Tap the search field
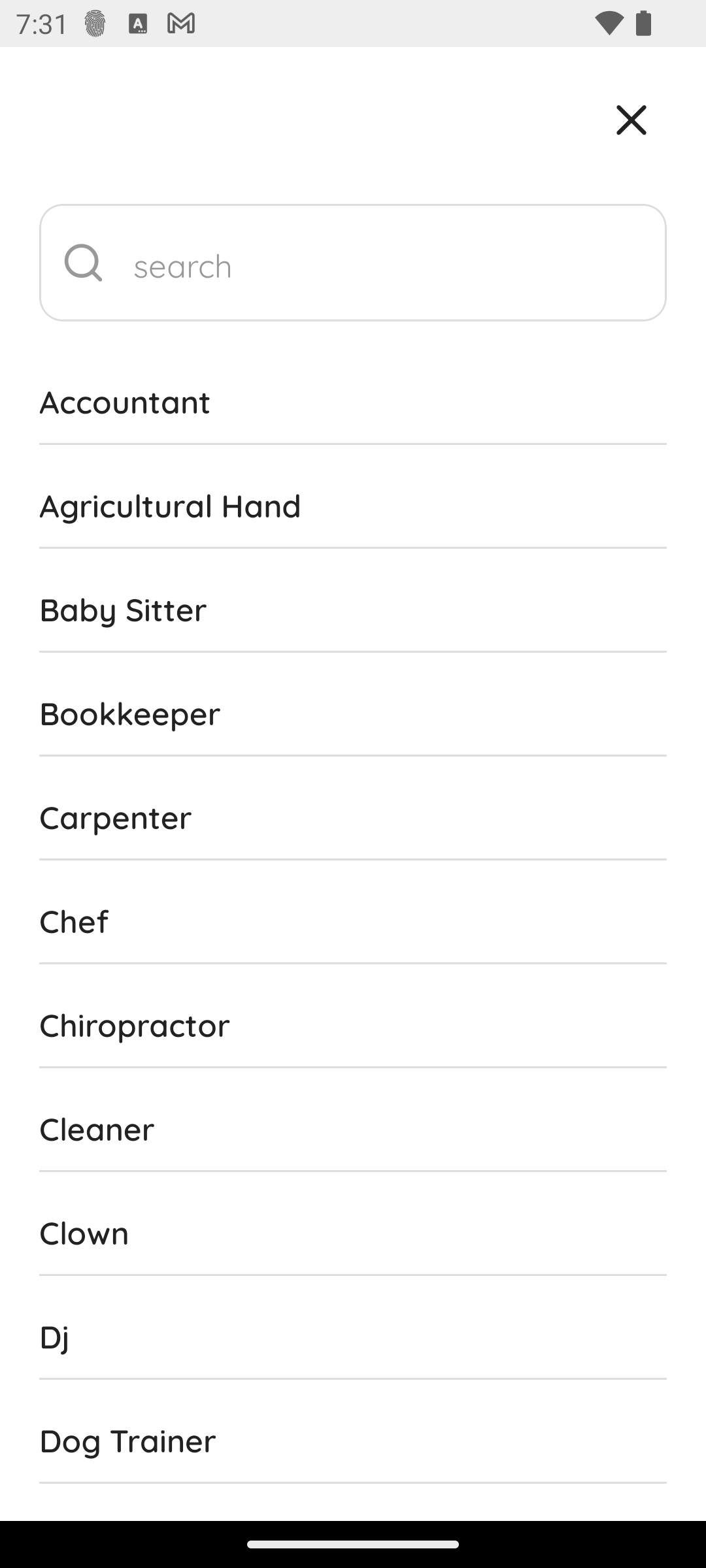The width and height of the screenshot is (706, 1568). 353,263
